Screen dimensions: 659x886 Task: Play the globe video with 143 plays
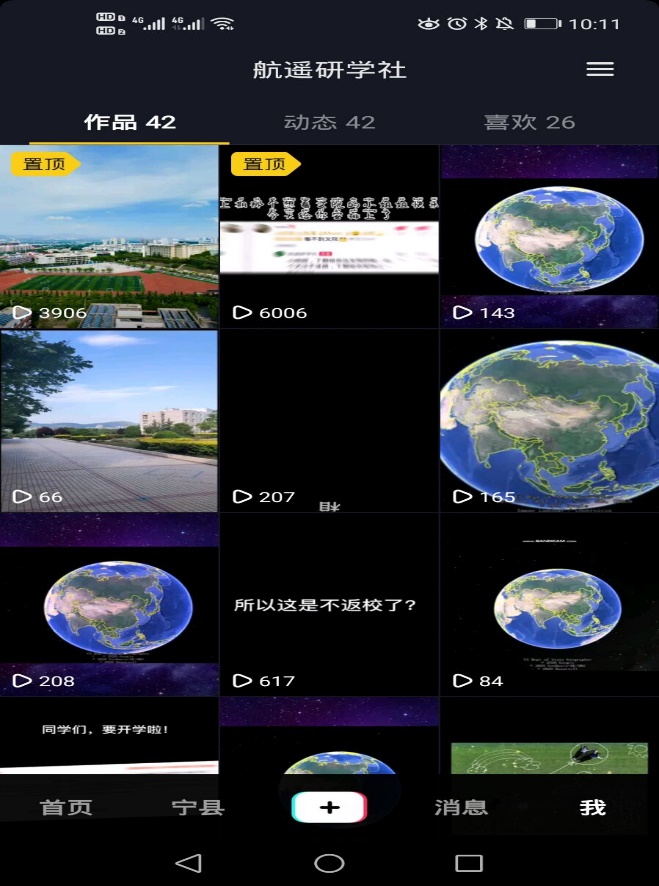tap(549, 236)
